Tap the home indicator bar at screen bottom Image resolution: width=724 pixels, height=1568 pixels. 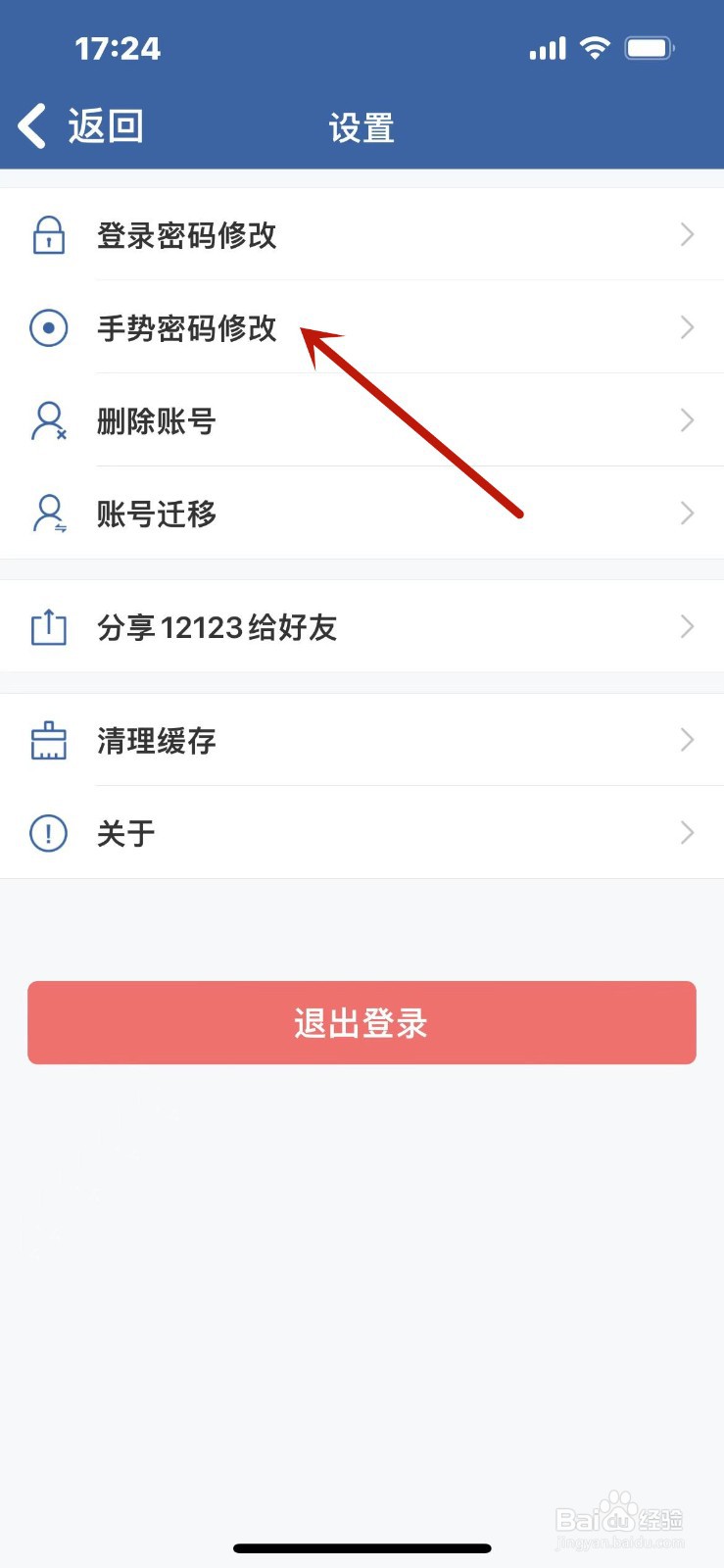(362, 1547)
